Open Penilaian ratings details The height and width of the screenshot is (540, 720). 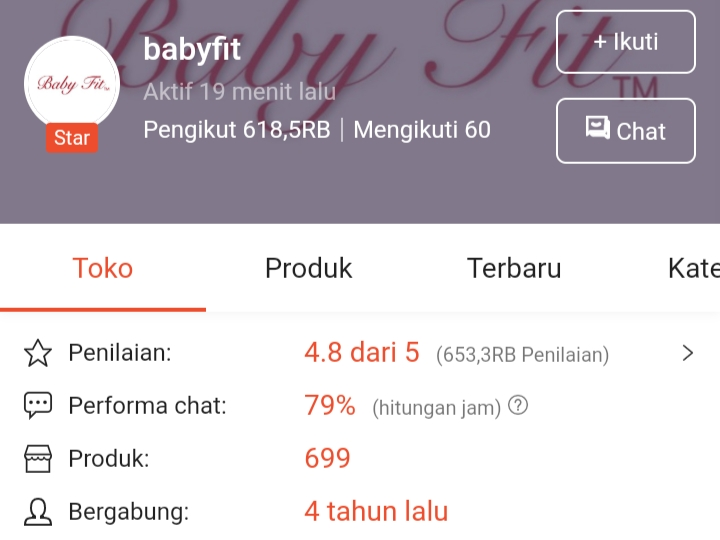click(686, 353)
